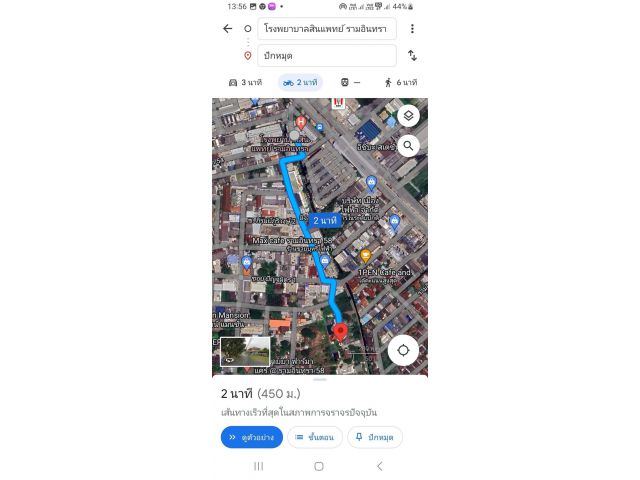Image resolution: width=640 pixels, height=480 pixels.
Task: Open the recent apps system button
Action: tap(258, 466)
